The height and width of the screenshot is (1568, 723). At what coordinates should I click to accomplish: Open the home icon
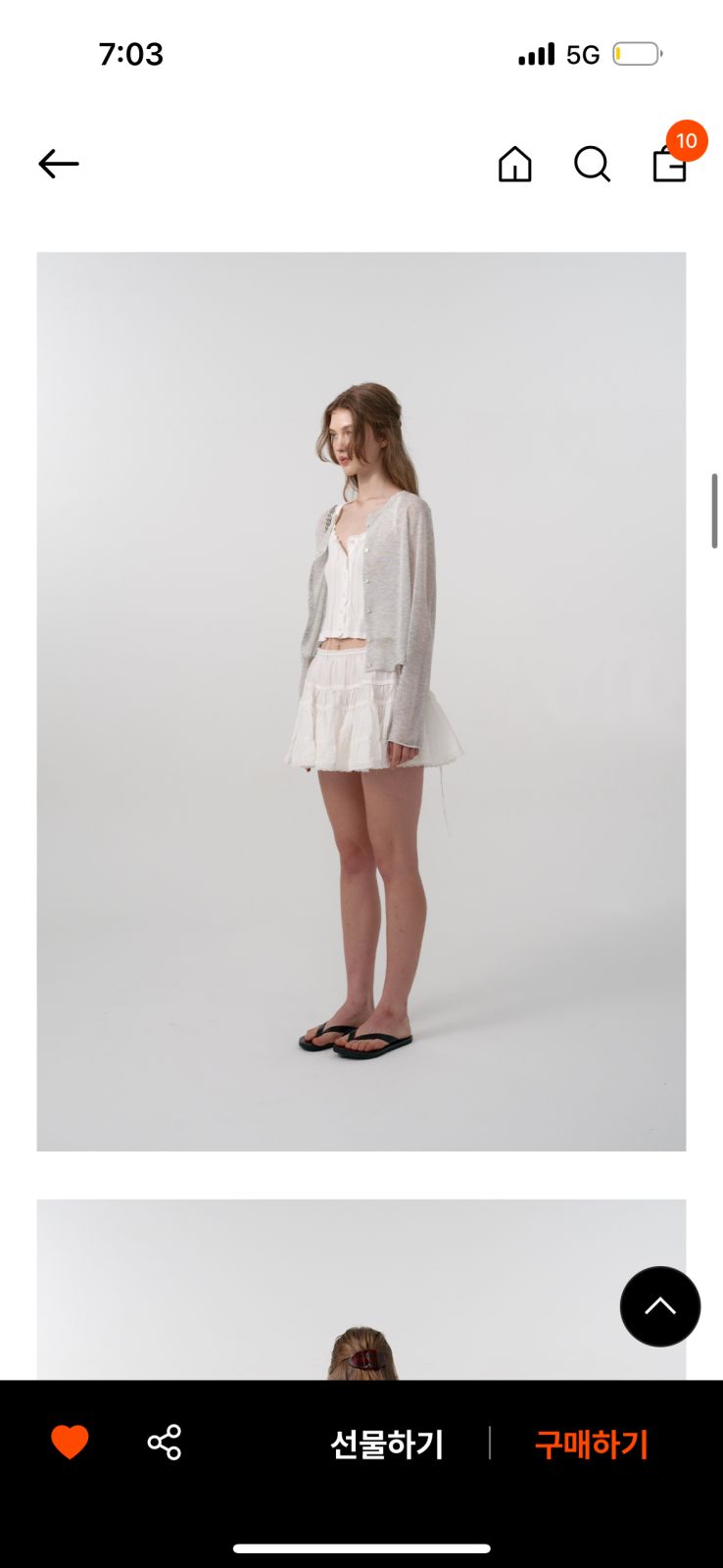[514, 164]
